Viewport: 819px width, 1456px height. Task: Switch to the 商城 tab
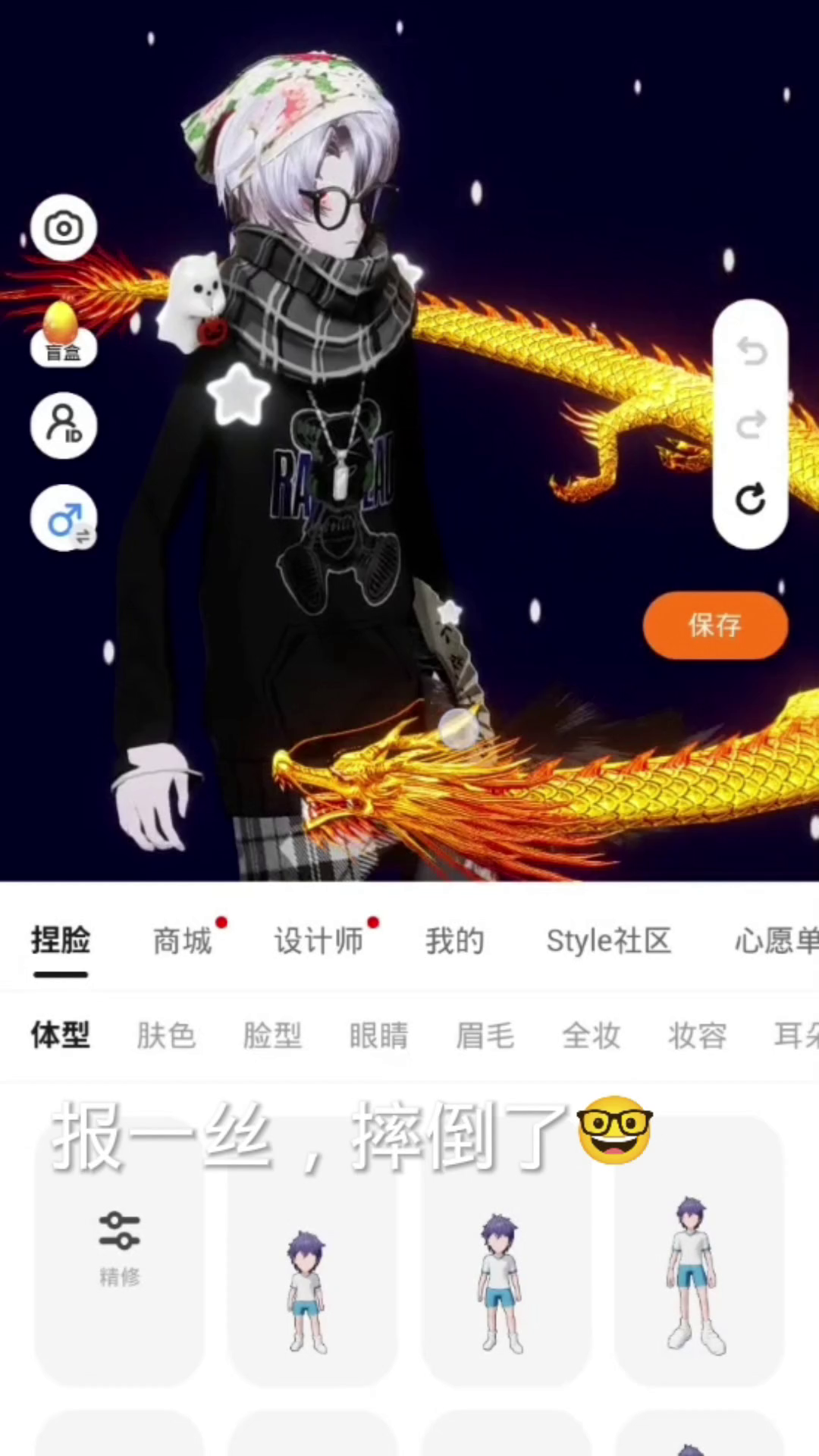pyautogui.click(x=182, y=941)
